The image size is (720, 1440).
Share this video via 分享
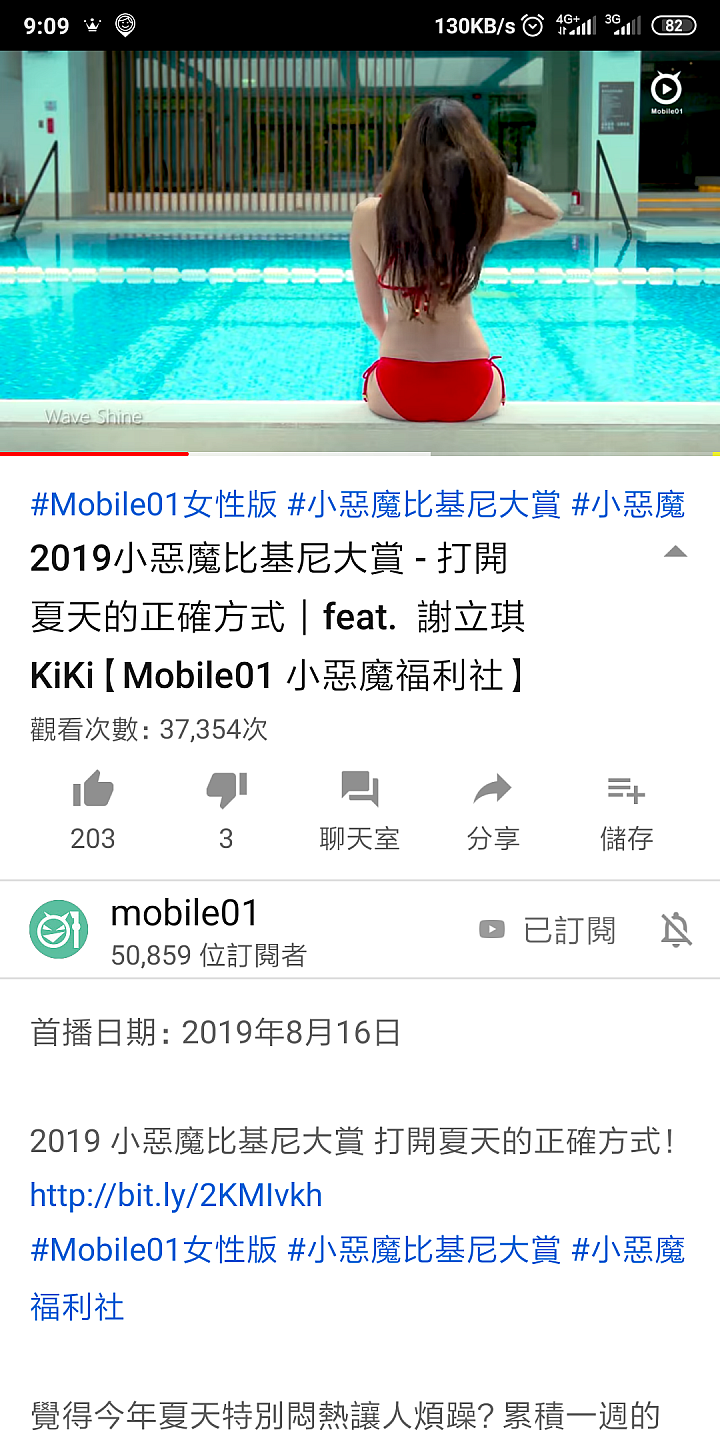492,808
